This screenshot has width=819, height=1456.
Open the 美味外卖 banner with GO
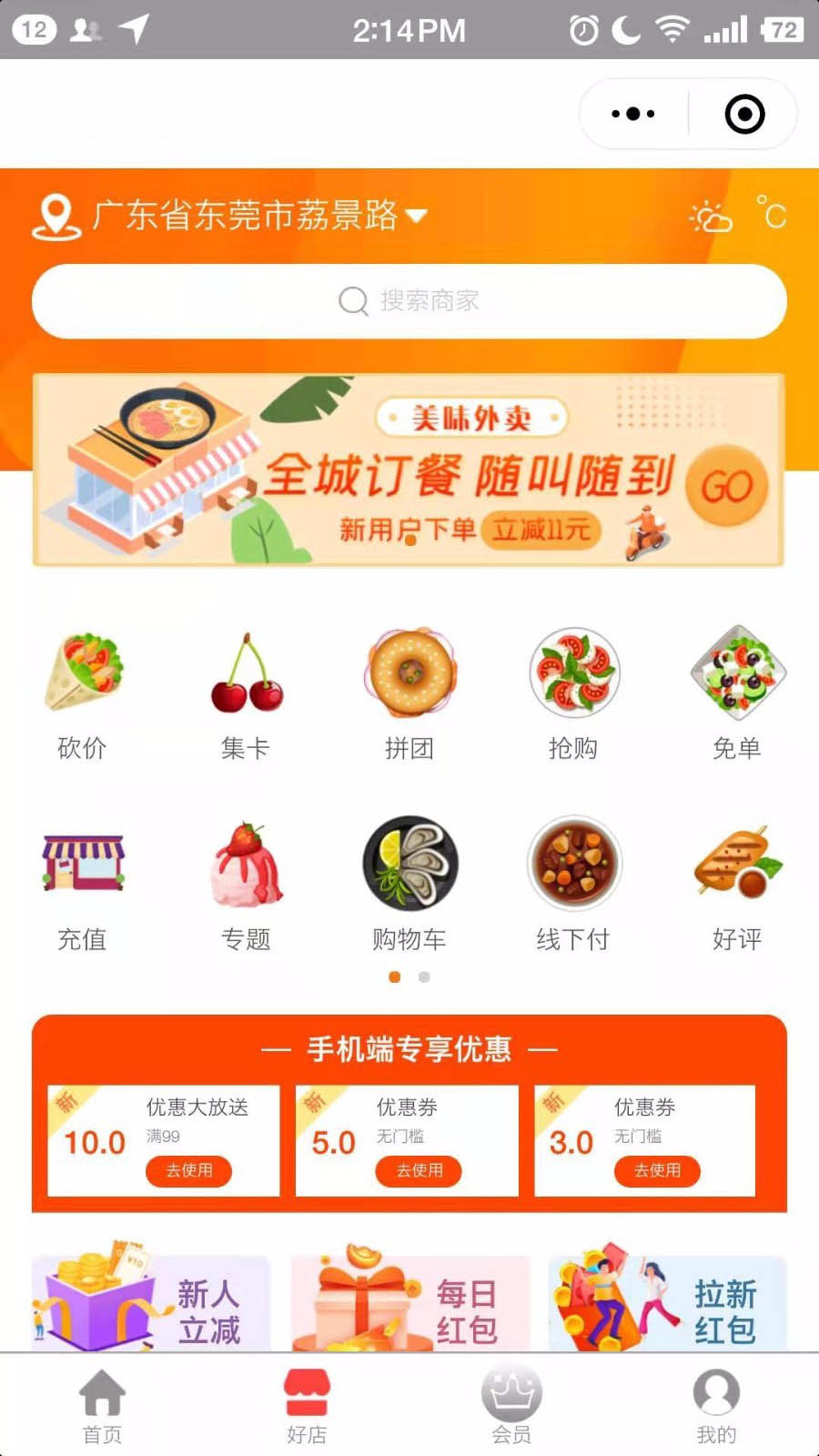click(409, 470)
